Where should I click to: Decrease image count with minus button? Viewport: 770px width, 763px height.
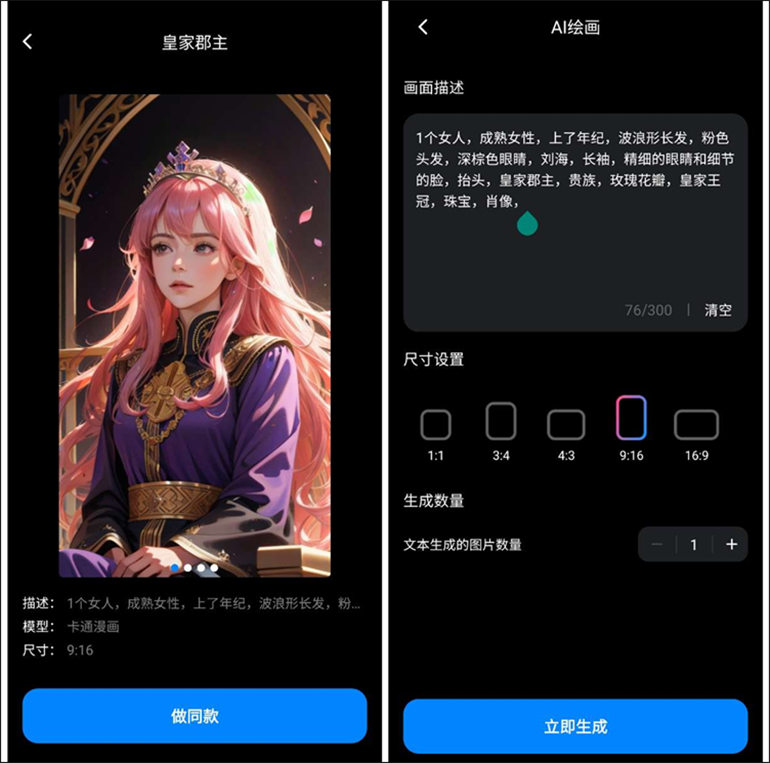pos(657,544)
